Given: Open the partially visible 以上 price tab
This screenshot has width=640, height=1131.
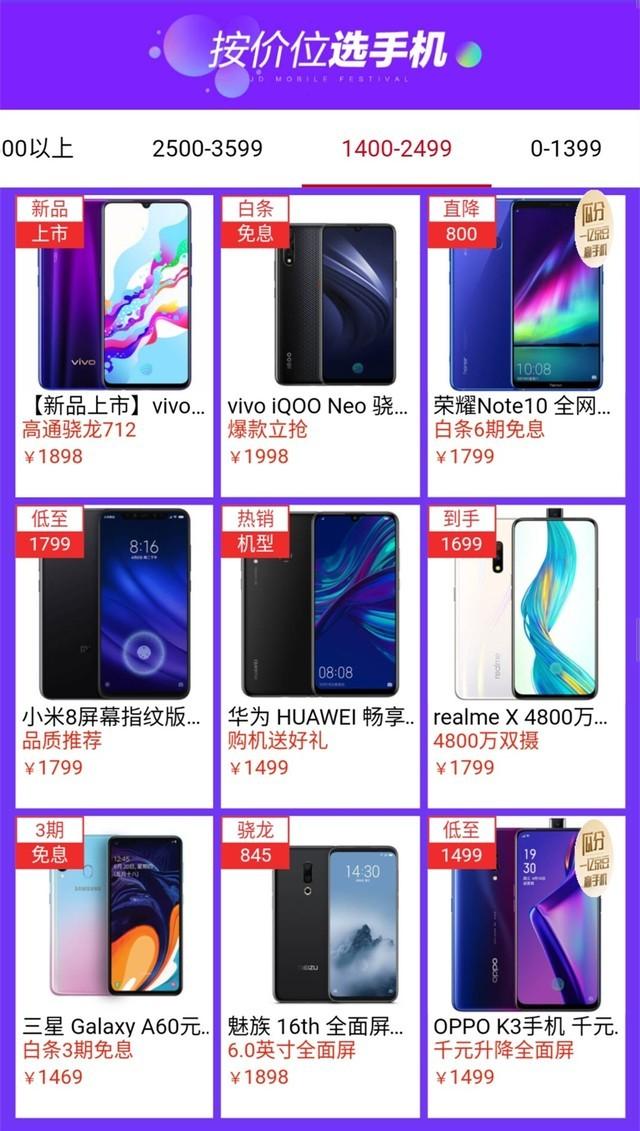Looking at the screenshot, I should point(36,149).
